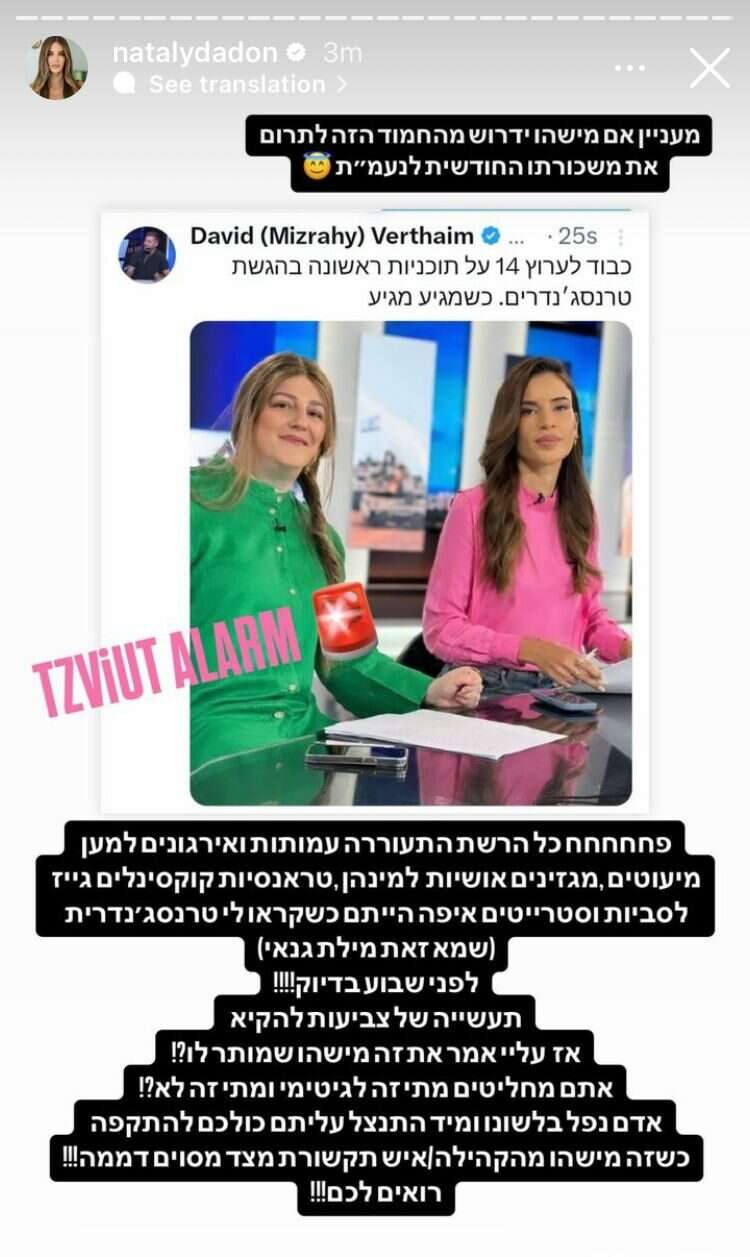Open the story's three-dot options menu
This screenshot has height=1257, width=750.
coord(630,68)
